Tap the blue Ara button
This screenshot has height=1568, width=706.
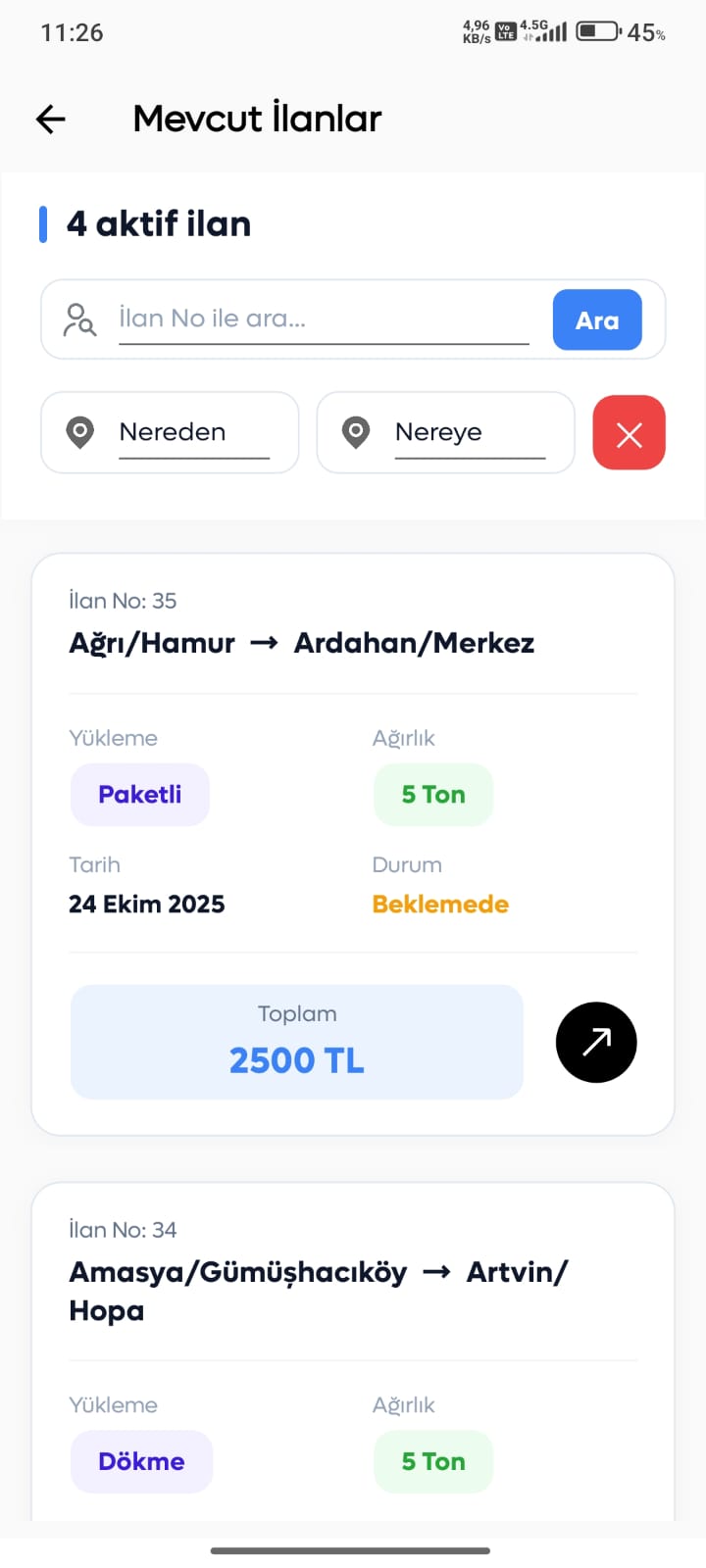click(597, 320)
